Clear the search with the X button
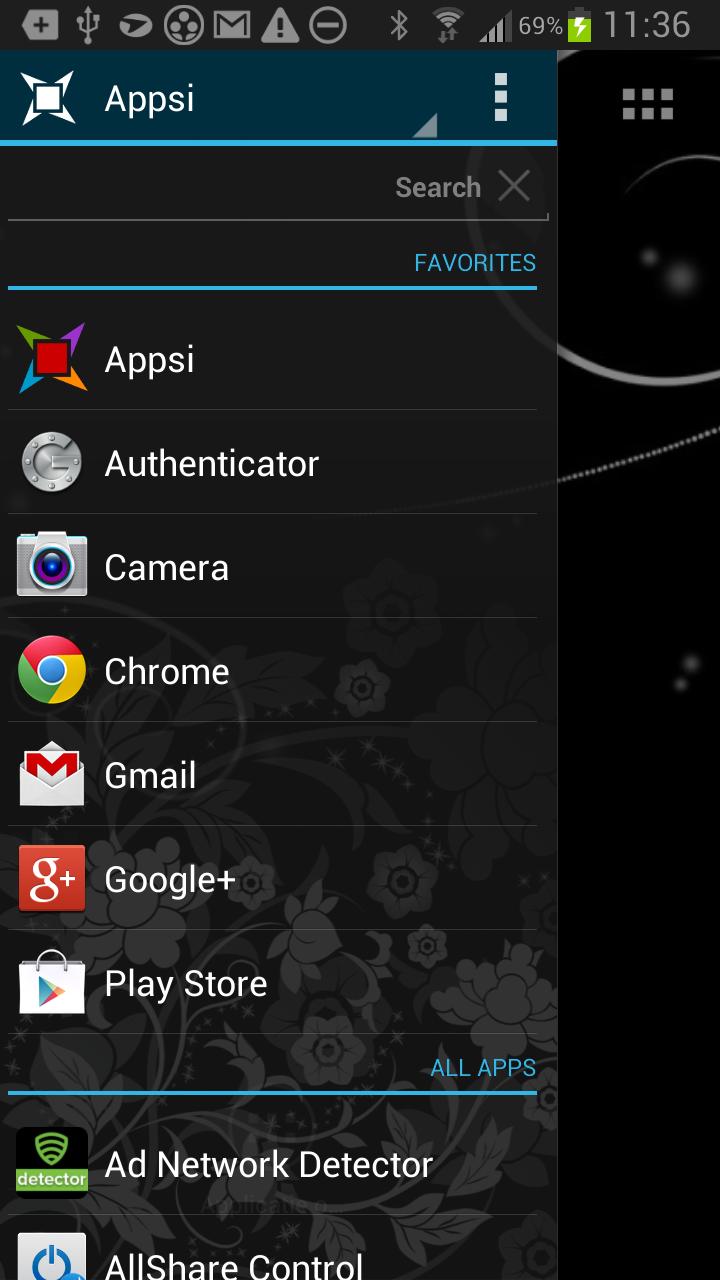This screenshot has height=1280, width=720. coord(514,186)
